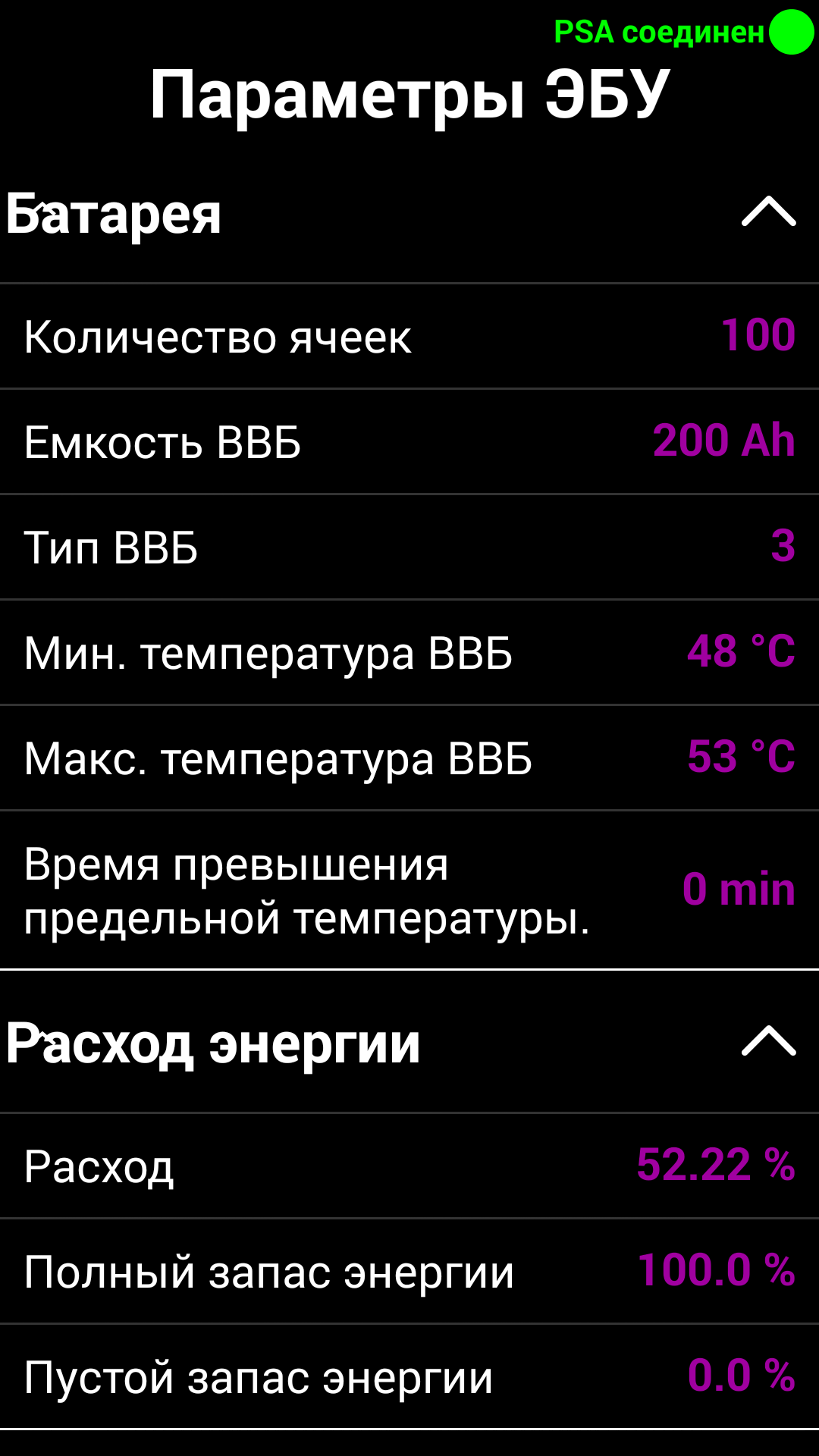819x1456 pixels.
Task: Collapse the Расход энергии section
Action: pyautogui.click(x=768, y=1041)
